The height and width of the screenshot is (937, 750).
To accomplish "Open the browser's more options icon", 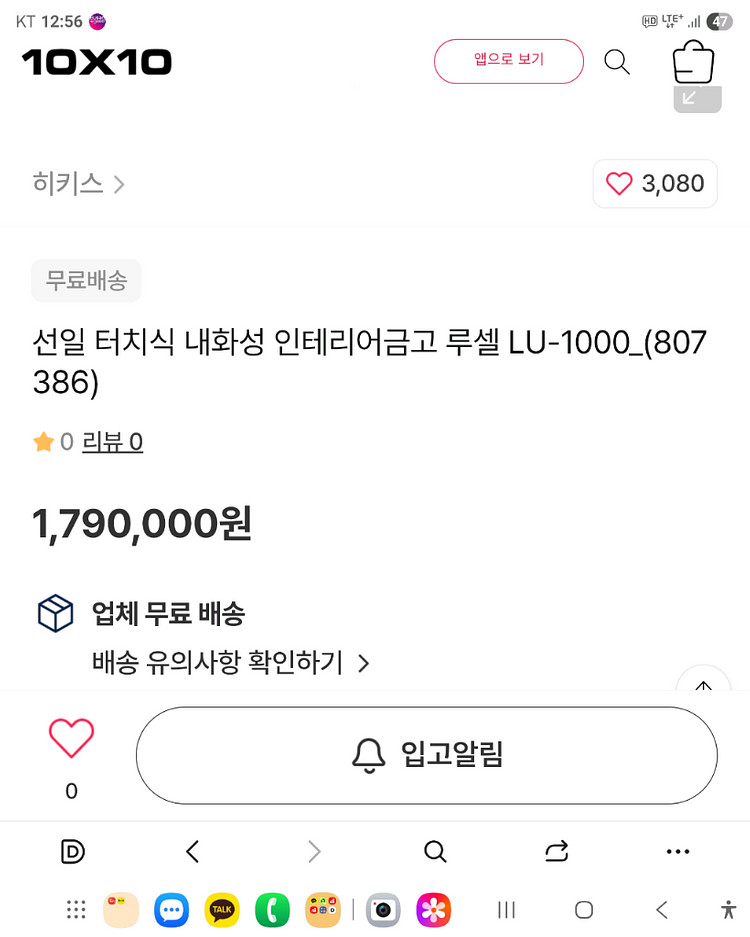I will pos(678,851).
